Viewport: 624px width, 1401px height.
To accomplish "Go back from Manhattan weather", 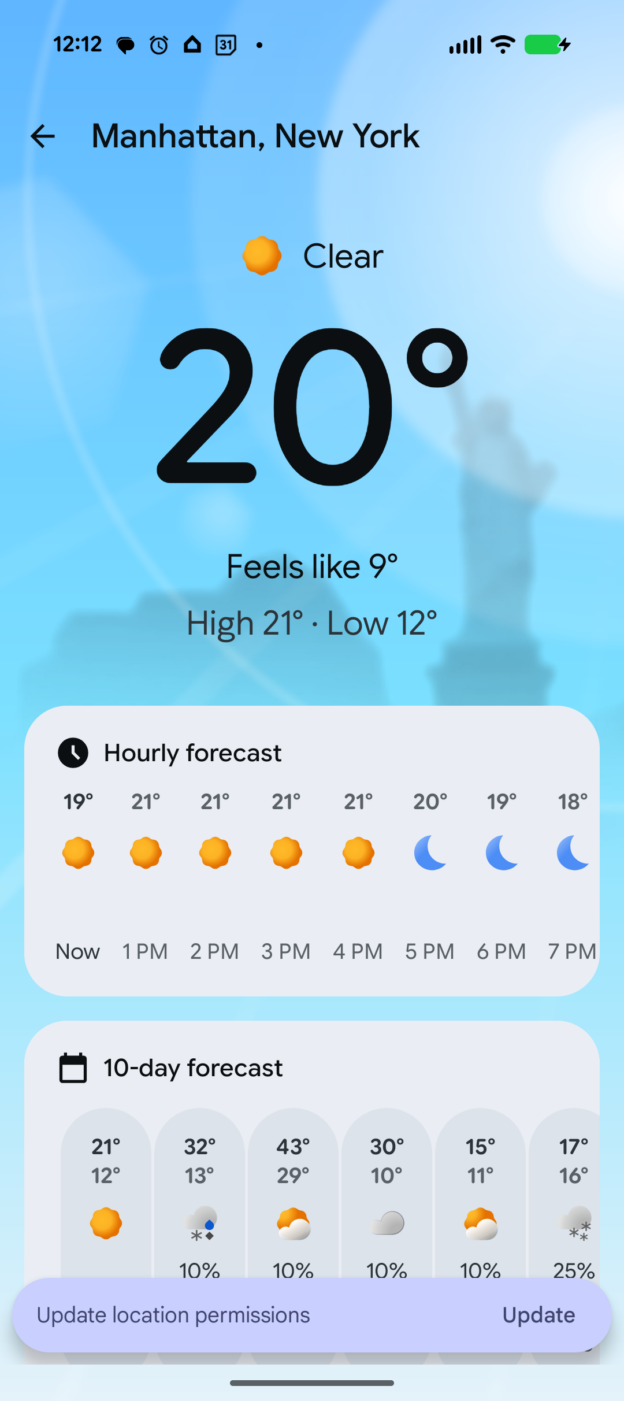I will pos(43,137).
